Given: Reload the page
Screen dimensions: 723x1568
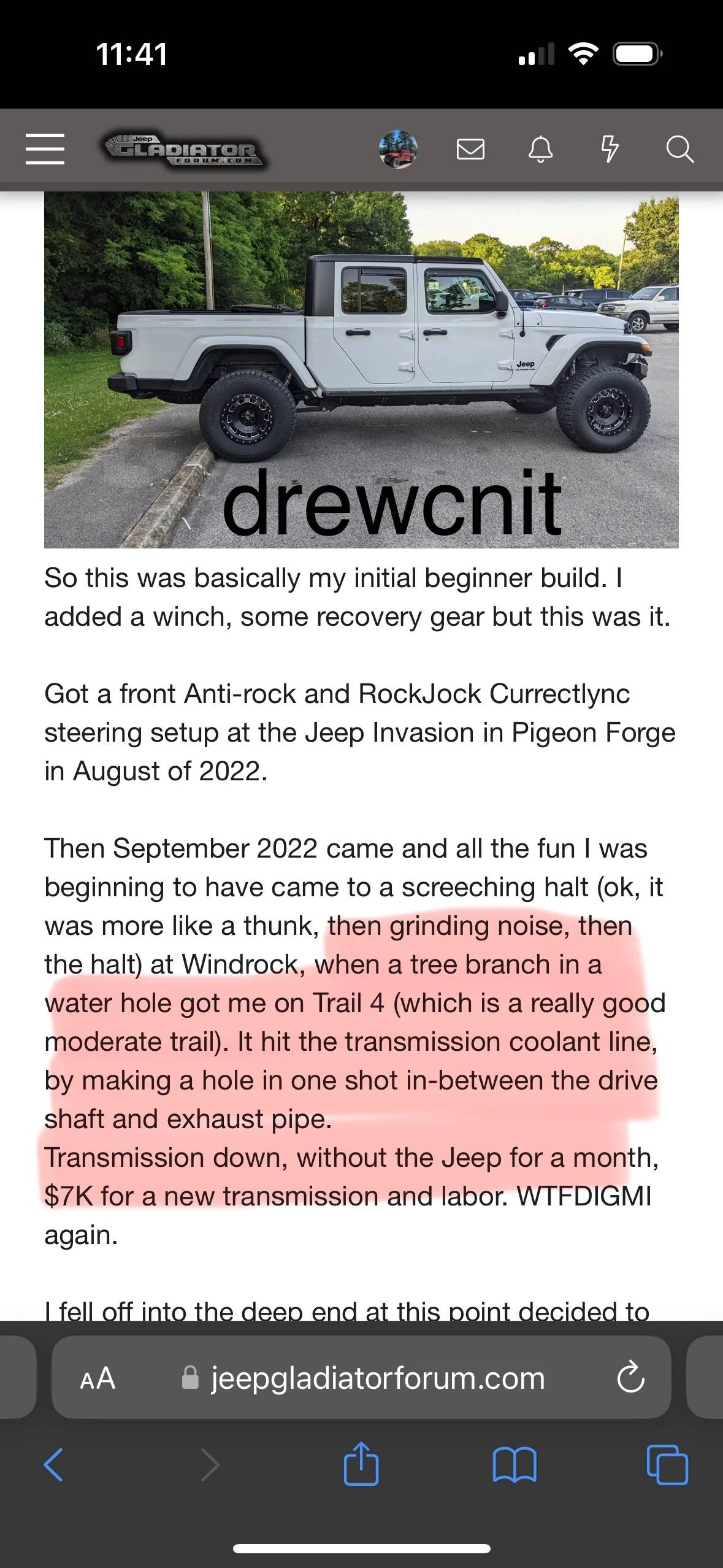Looking at the screenshot, I should click(x=630, y=1378).
